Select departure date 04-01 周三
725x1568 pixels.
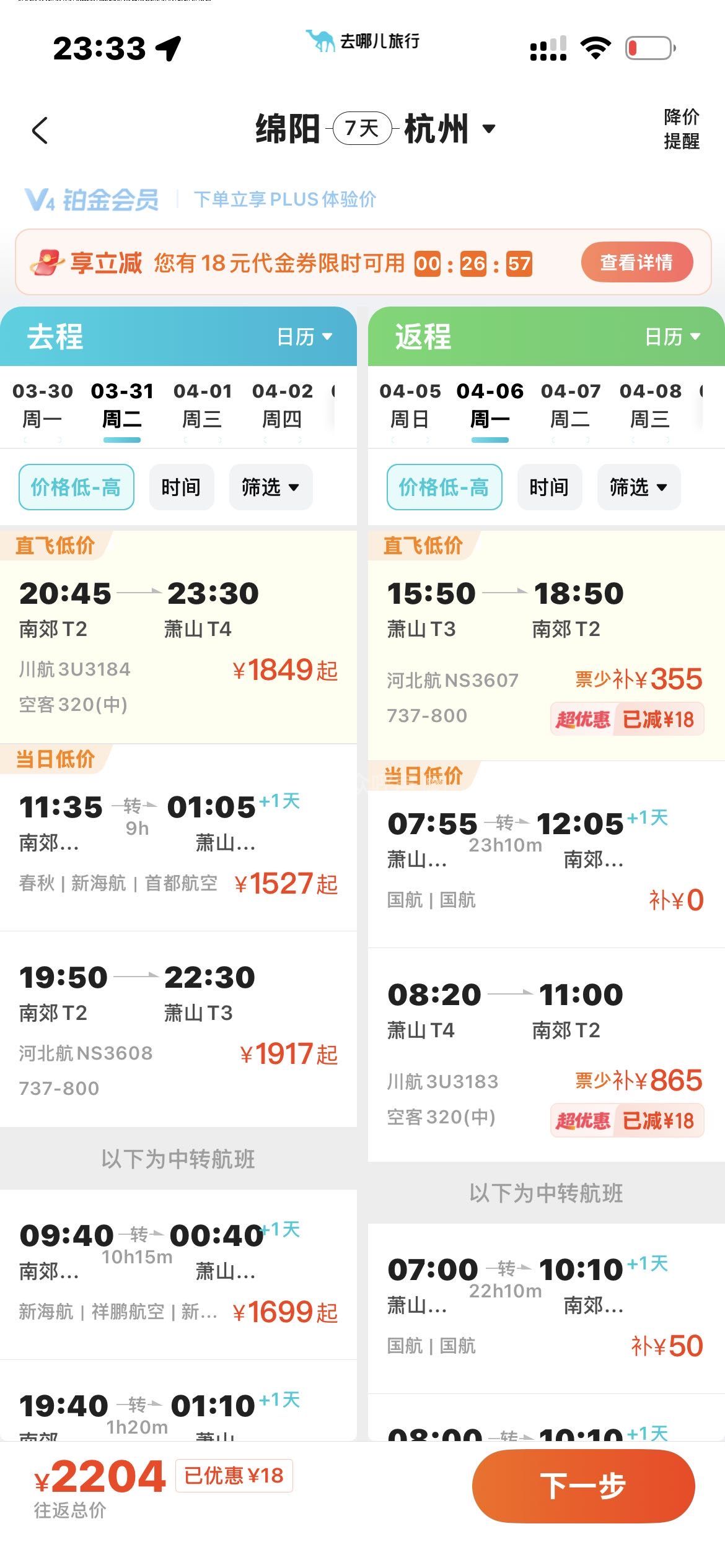[202, 404]
